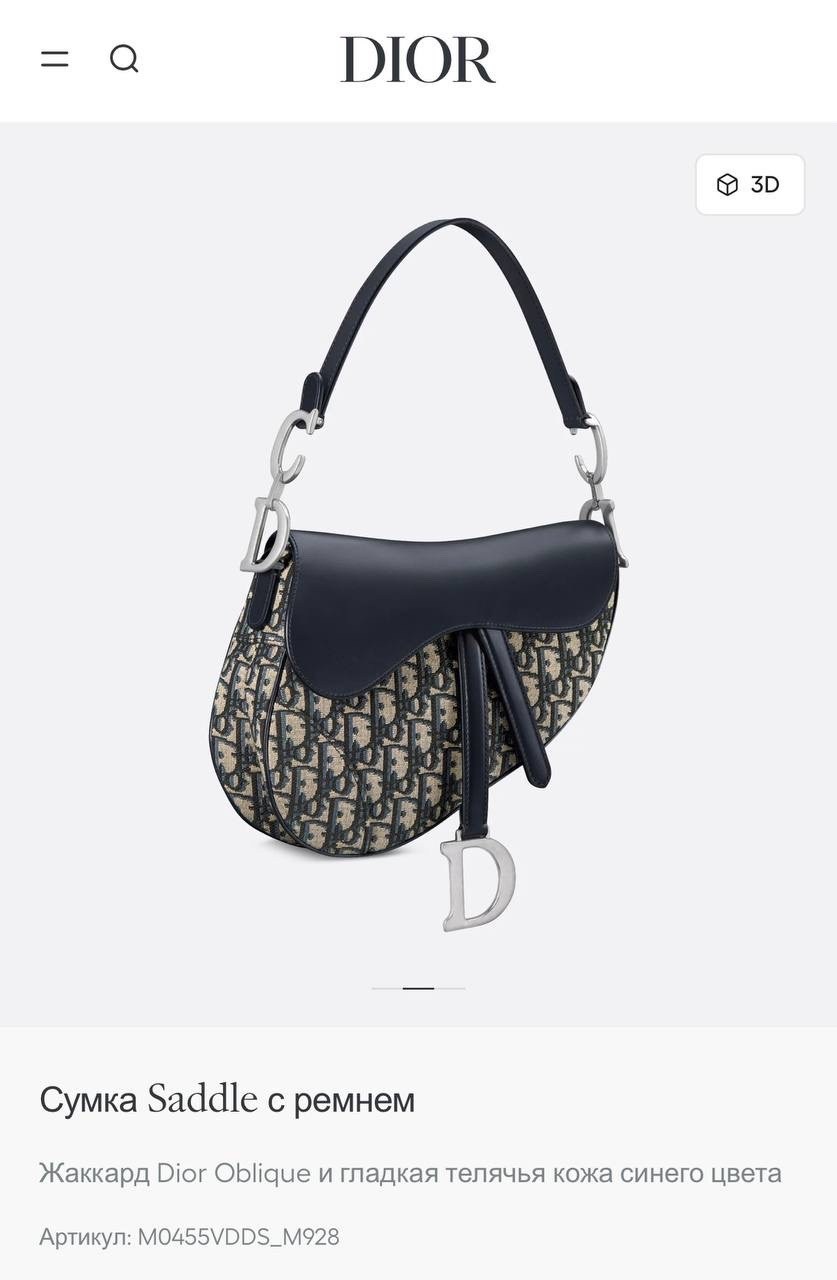Open the hamburger menu
837x1280 pixels.
tap(55, 59)
